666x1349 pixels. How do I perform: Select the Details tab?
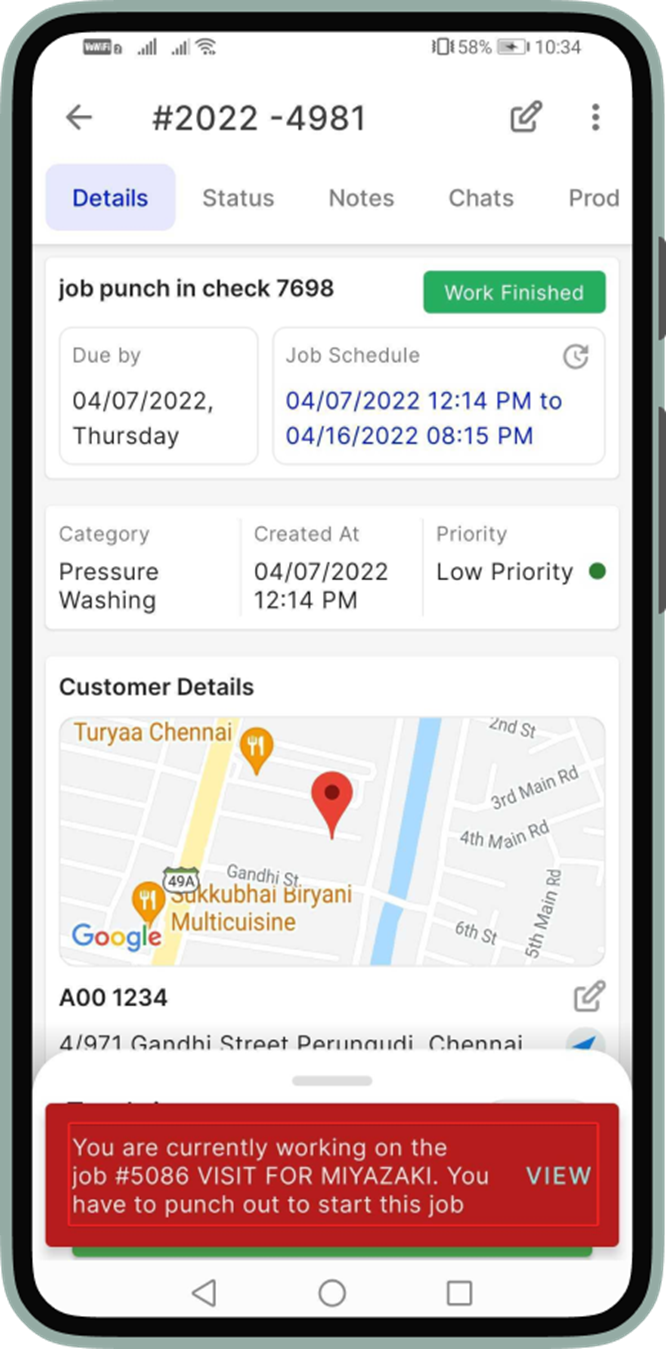(x=110, y=198)
